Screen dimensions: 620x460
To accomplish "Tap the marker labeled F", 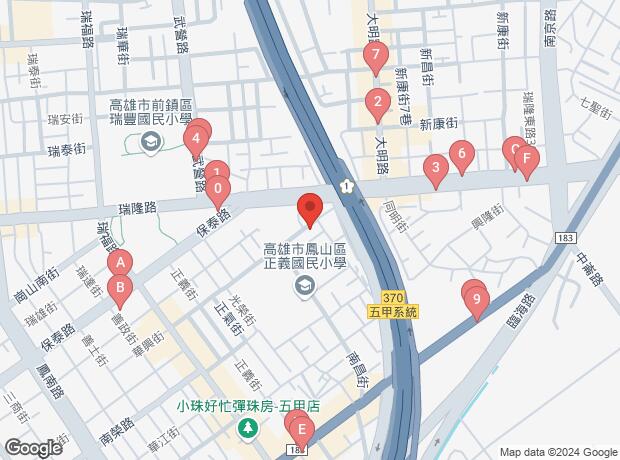I will tap(527, 158).
